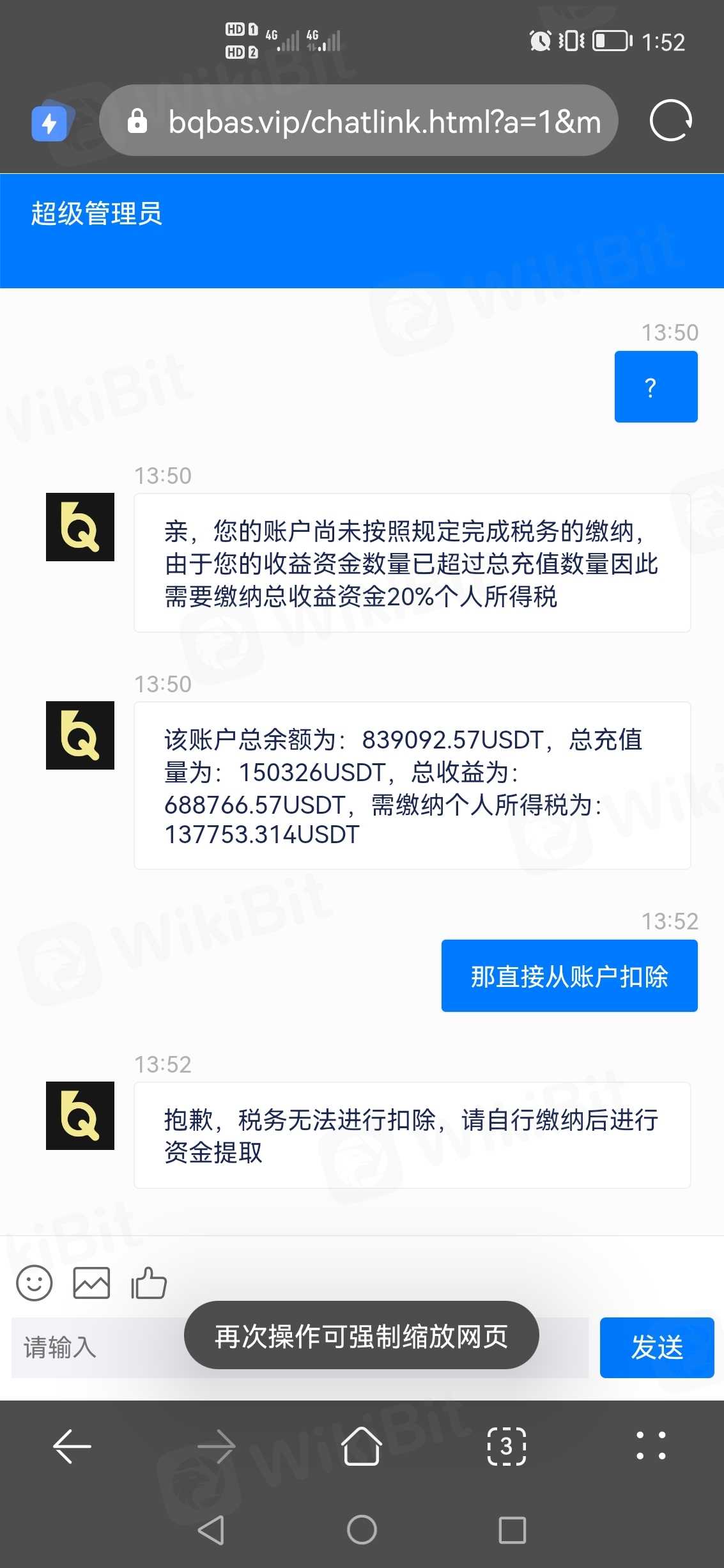Open the browser tabs switcher showing 3
Image resolution: width=724 pixels, height=1568 pixels.
tap(507, 1446)
